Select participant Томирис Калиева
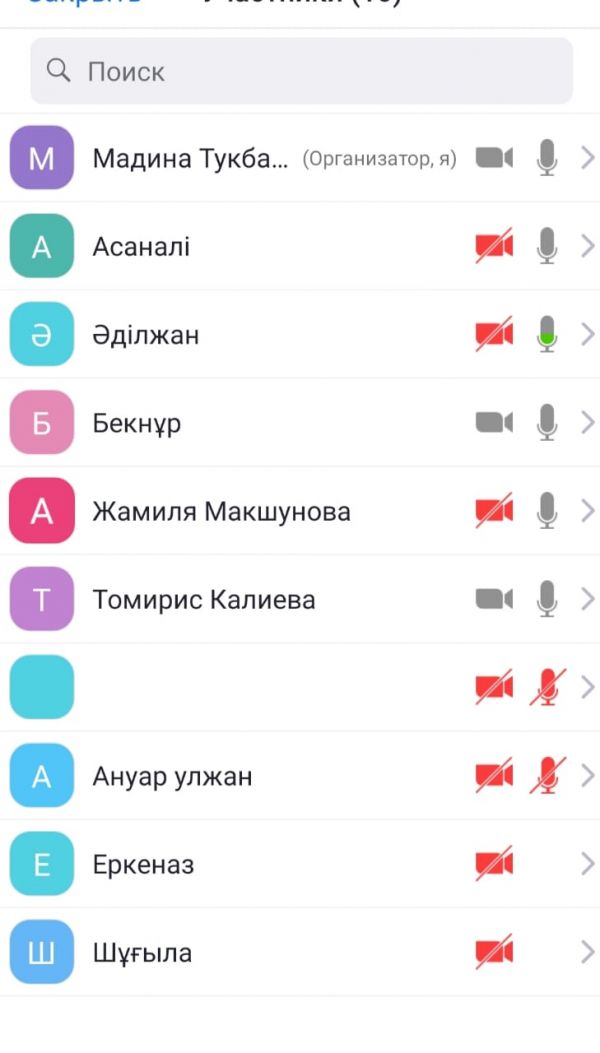Screen dimensions: 600x1053 pos(204,599)
